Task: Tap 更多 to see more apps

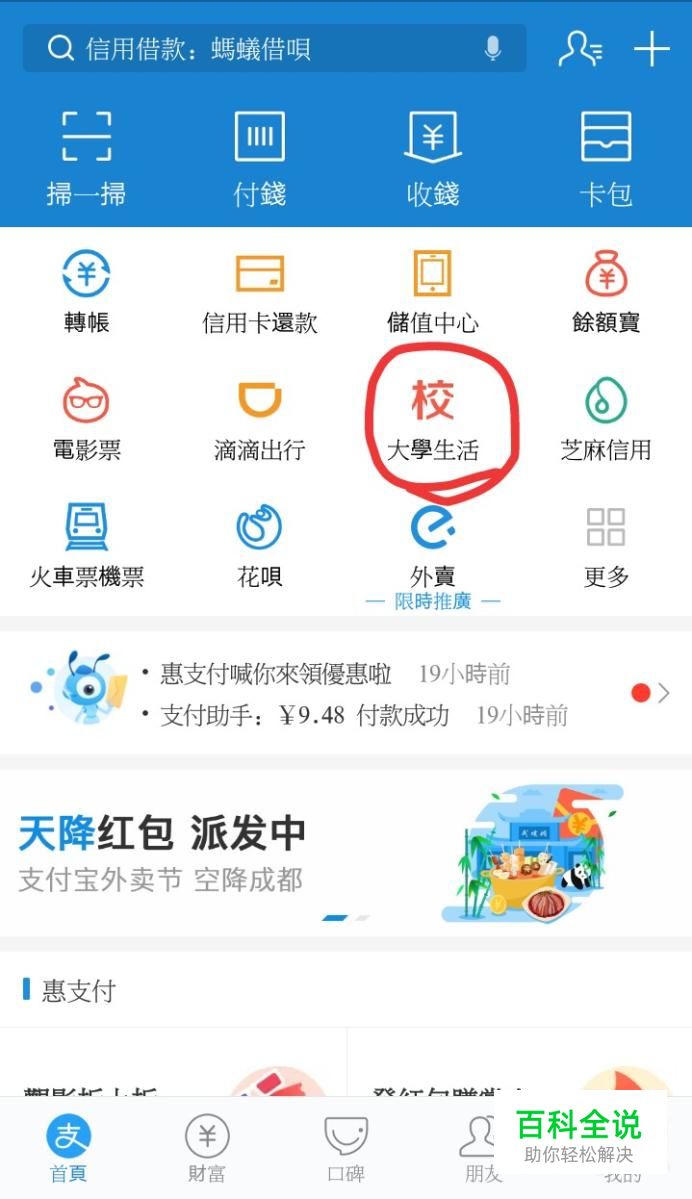Action: tap(606, 546)
